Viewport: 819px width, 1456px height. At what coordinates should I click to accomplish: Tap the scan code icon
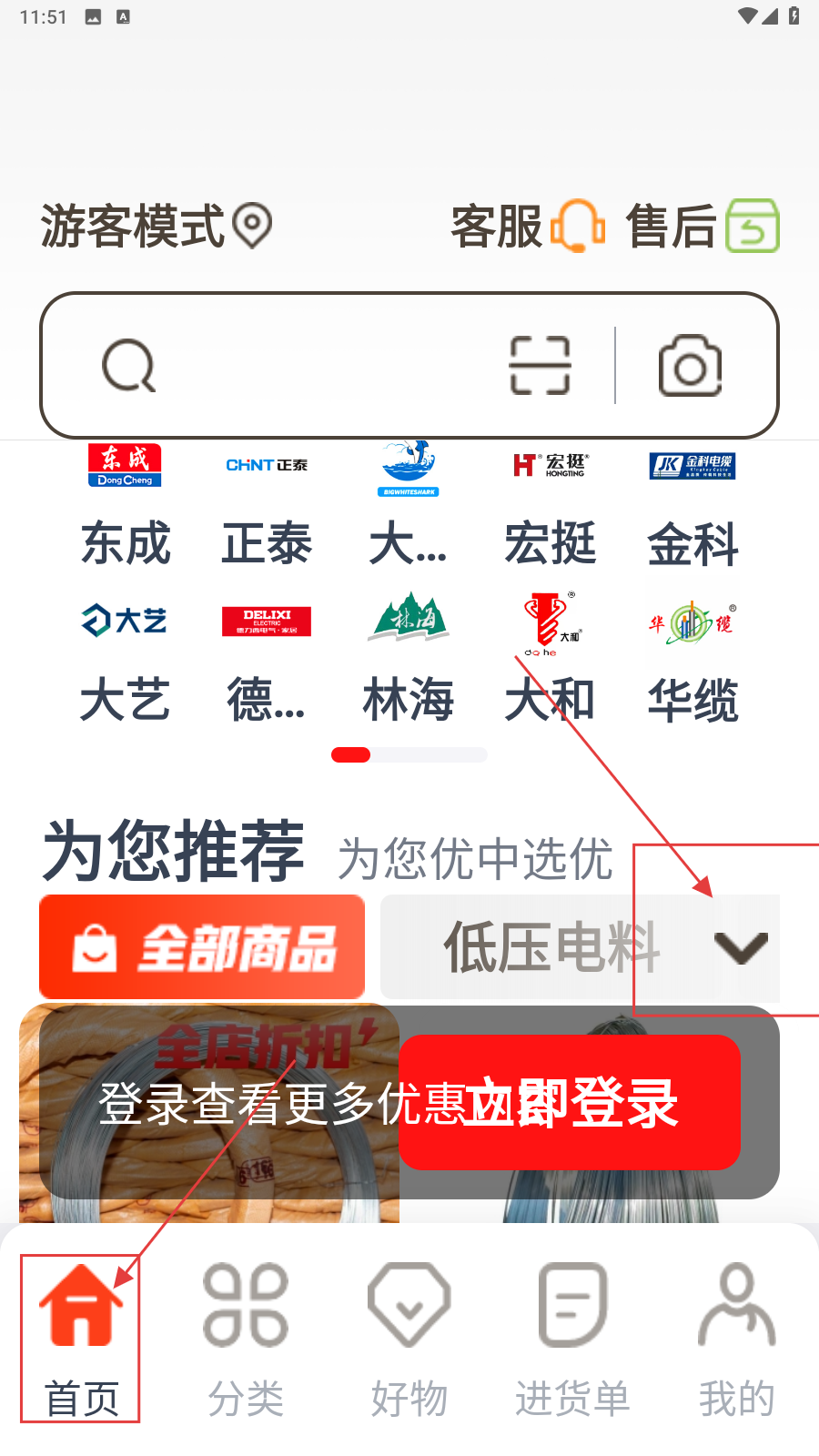point(540,366)
